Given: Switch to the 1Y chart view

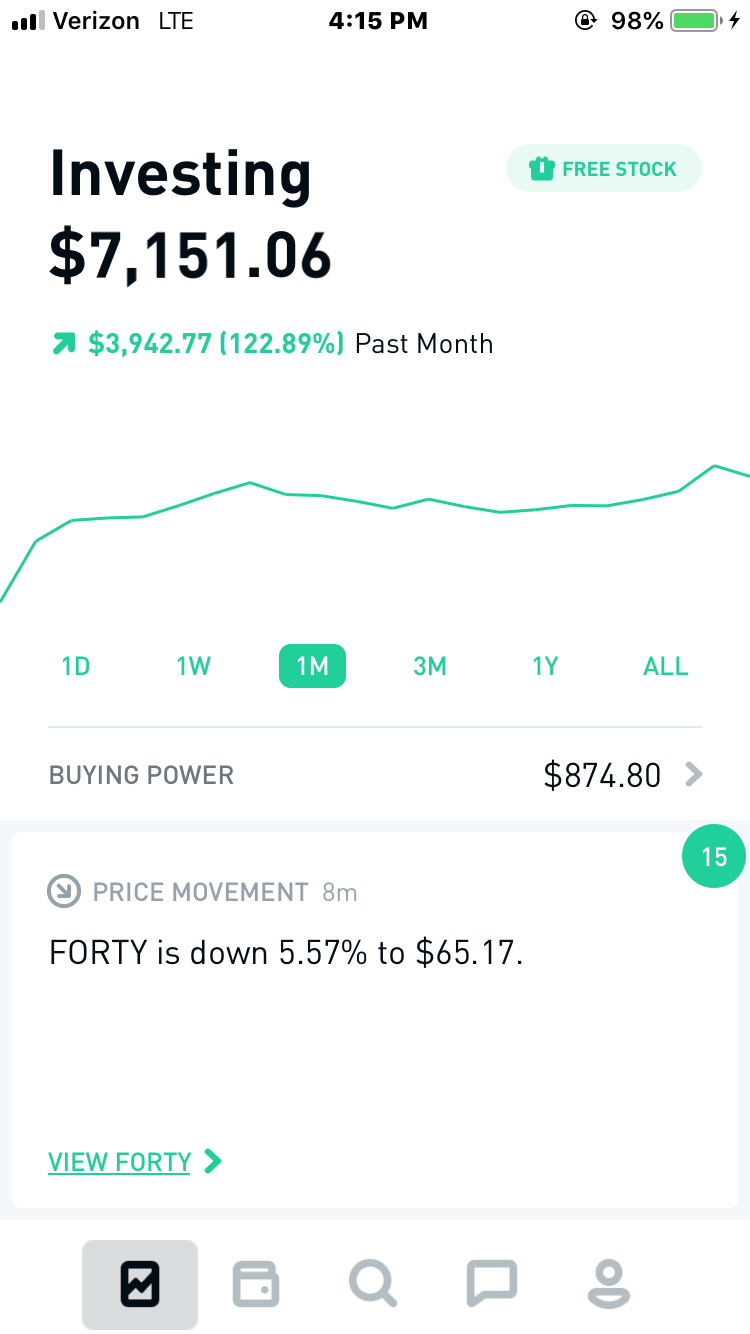Looking at the screenshot, I should coord(545,665).
